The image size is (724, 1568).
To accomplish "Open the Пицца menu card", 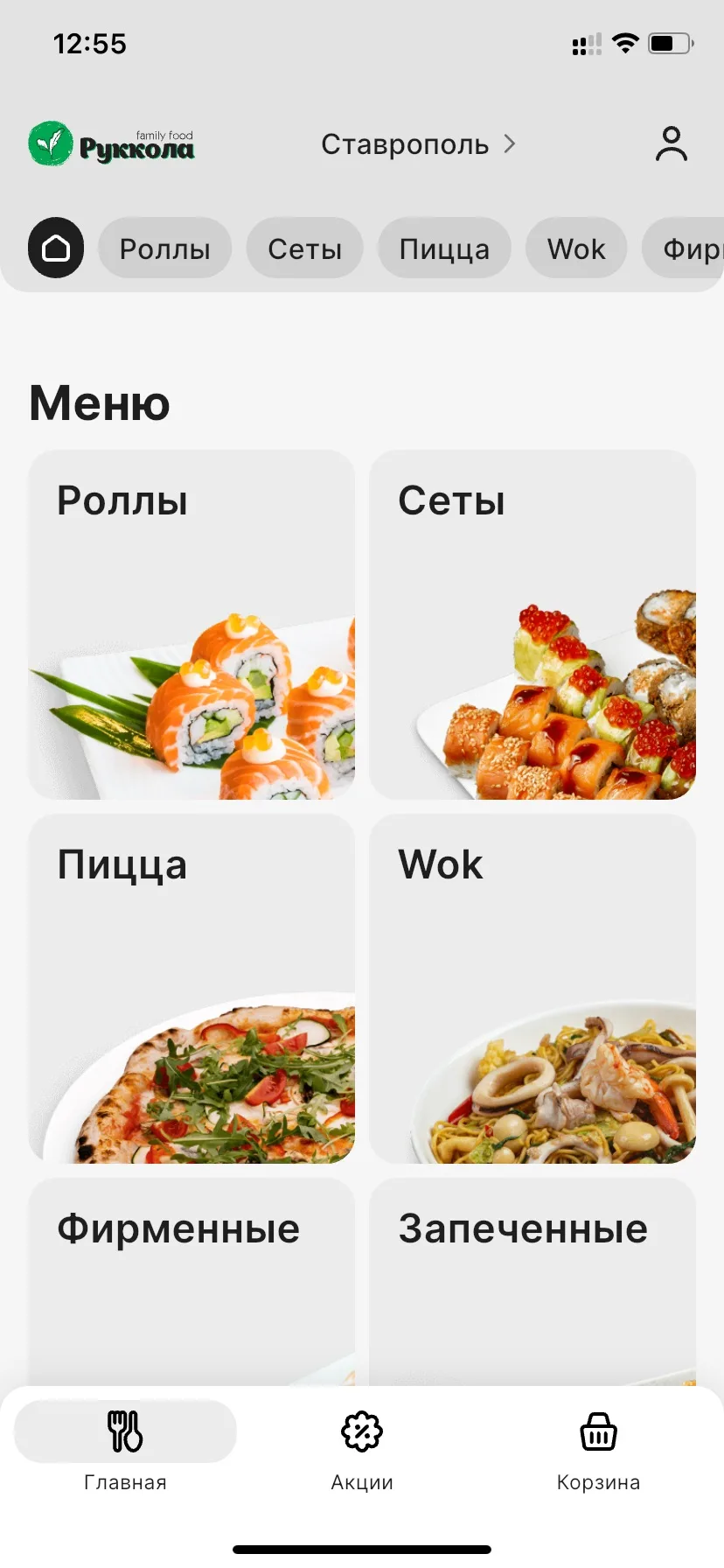I will click(x=191, y=988).
